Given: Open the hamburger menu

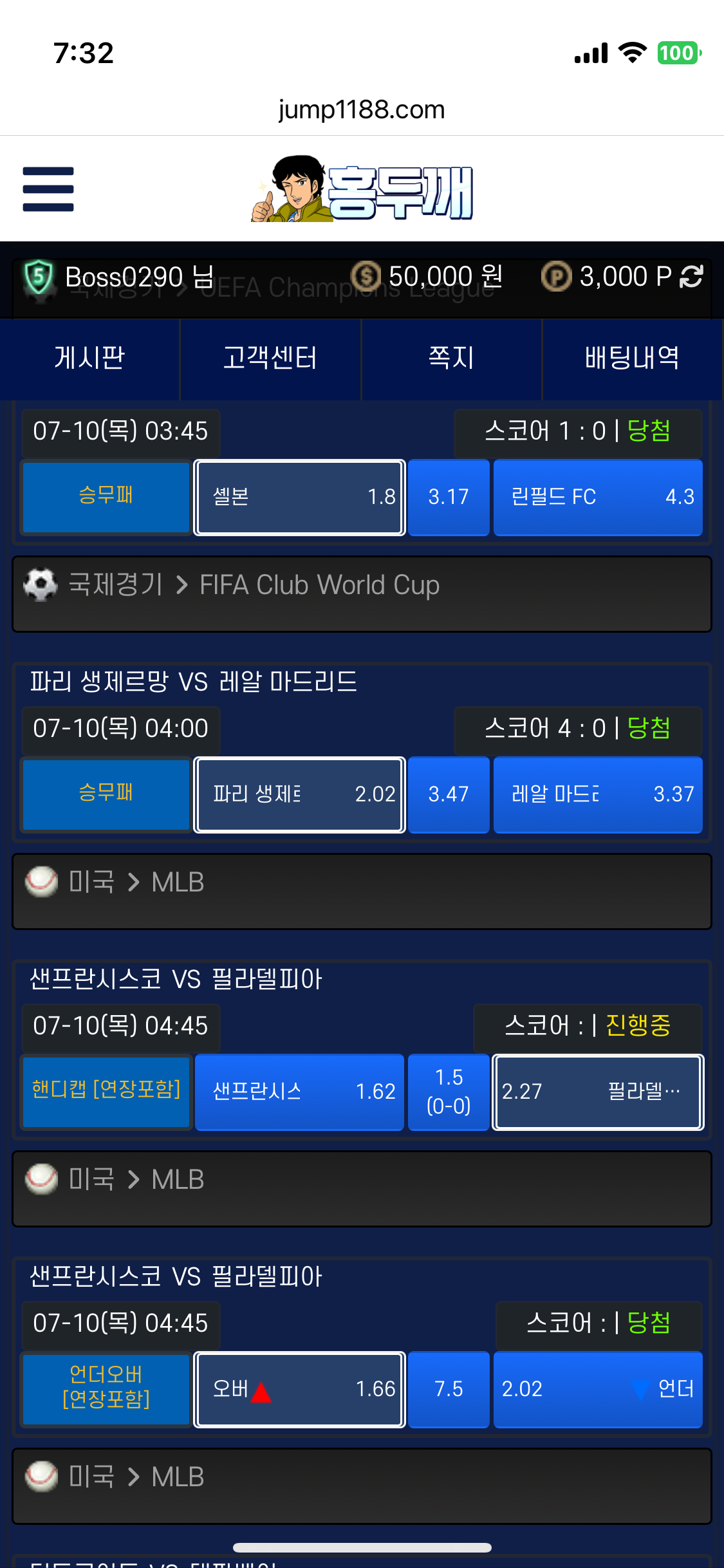Looking at the screenshot, I should pos(48,189).
